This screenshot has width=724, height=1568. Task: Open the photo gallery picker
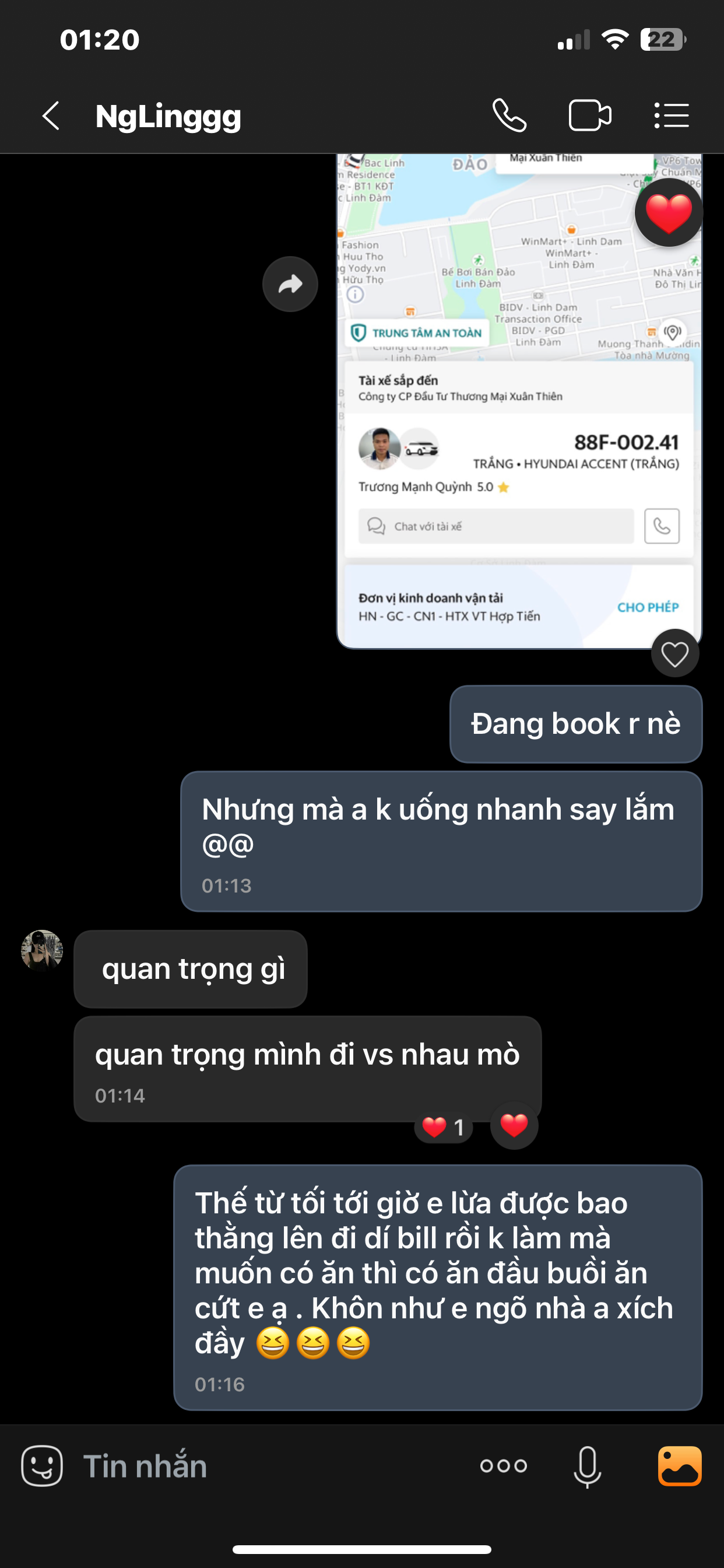click(680, 1466)
